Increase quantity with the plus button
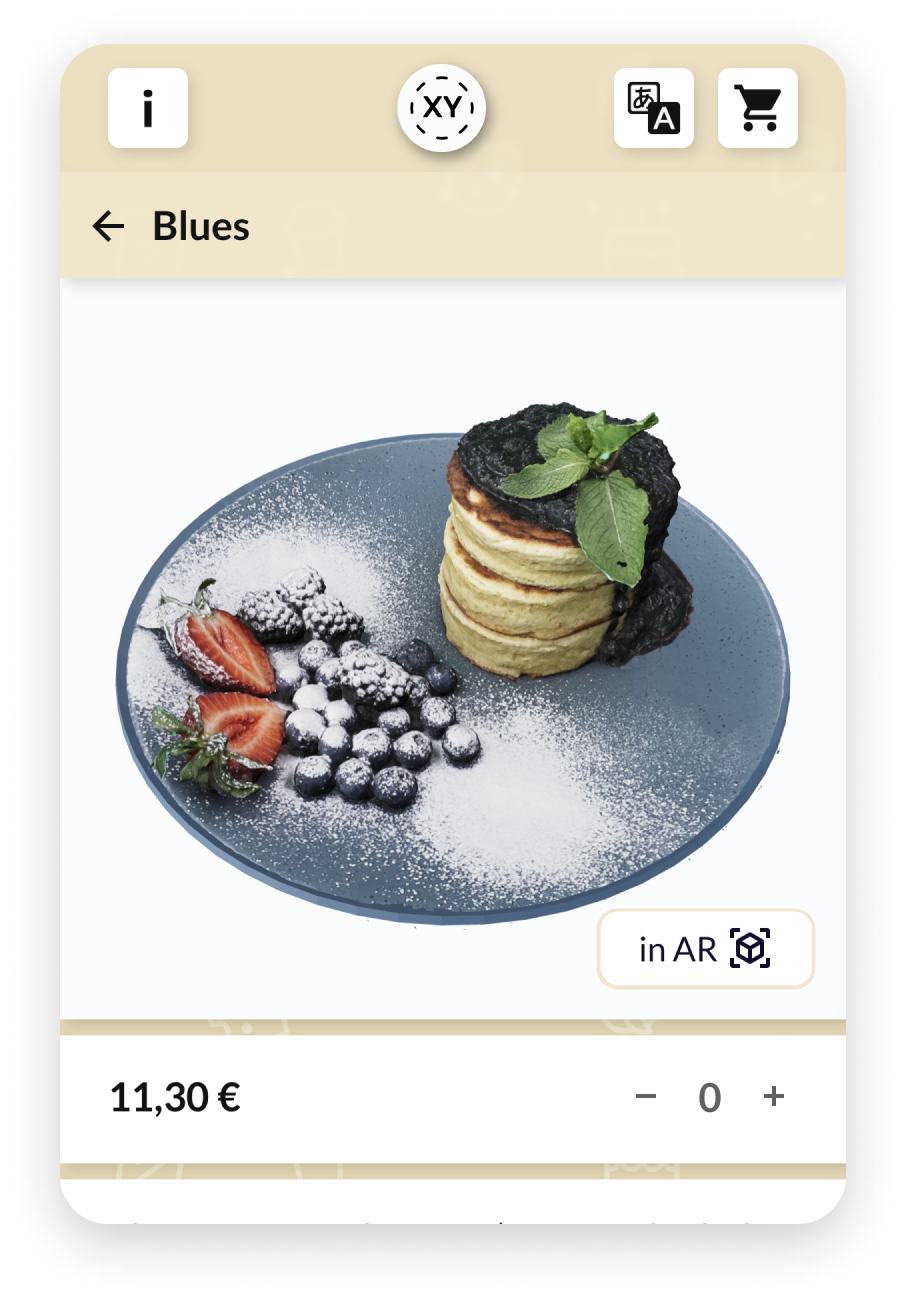Screen dimensions: 906x1300 pos(773,1097)
